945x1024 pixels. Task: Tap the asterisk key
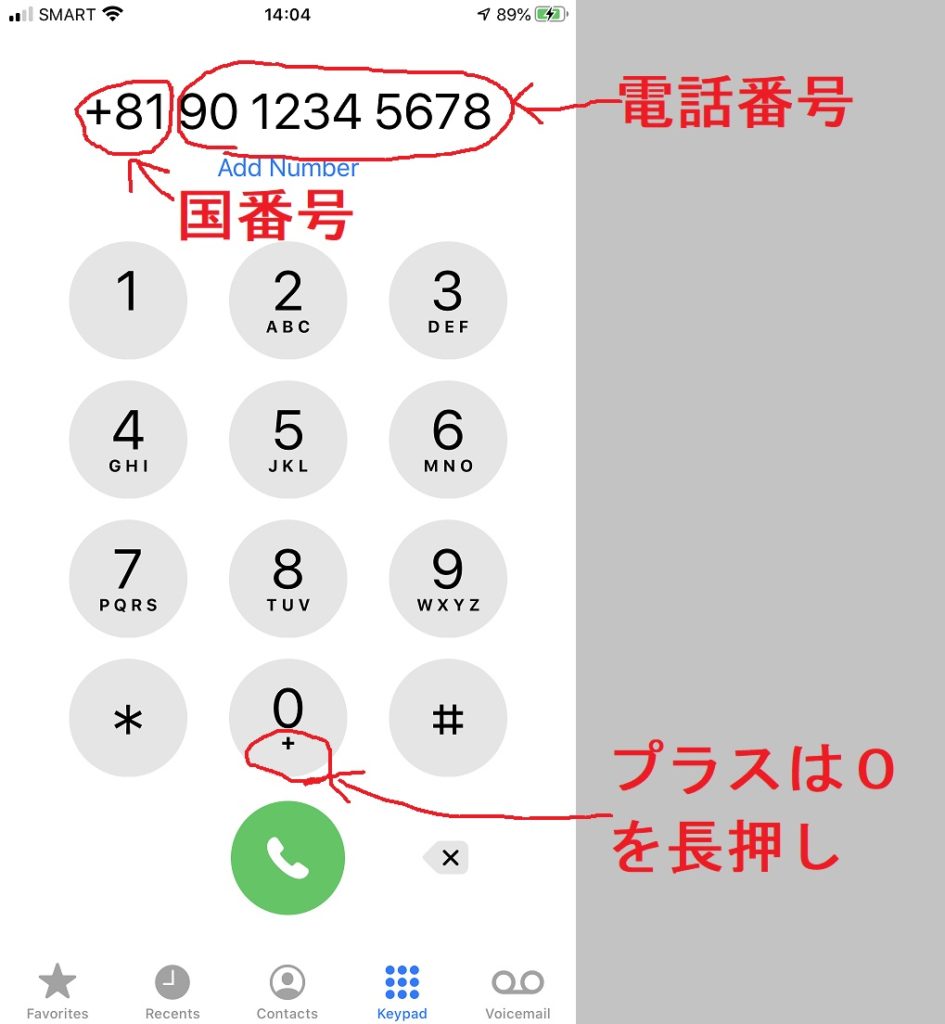(128, 718)
